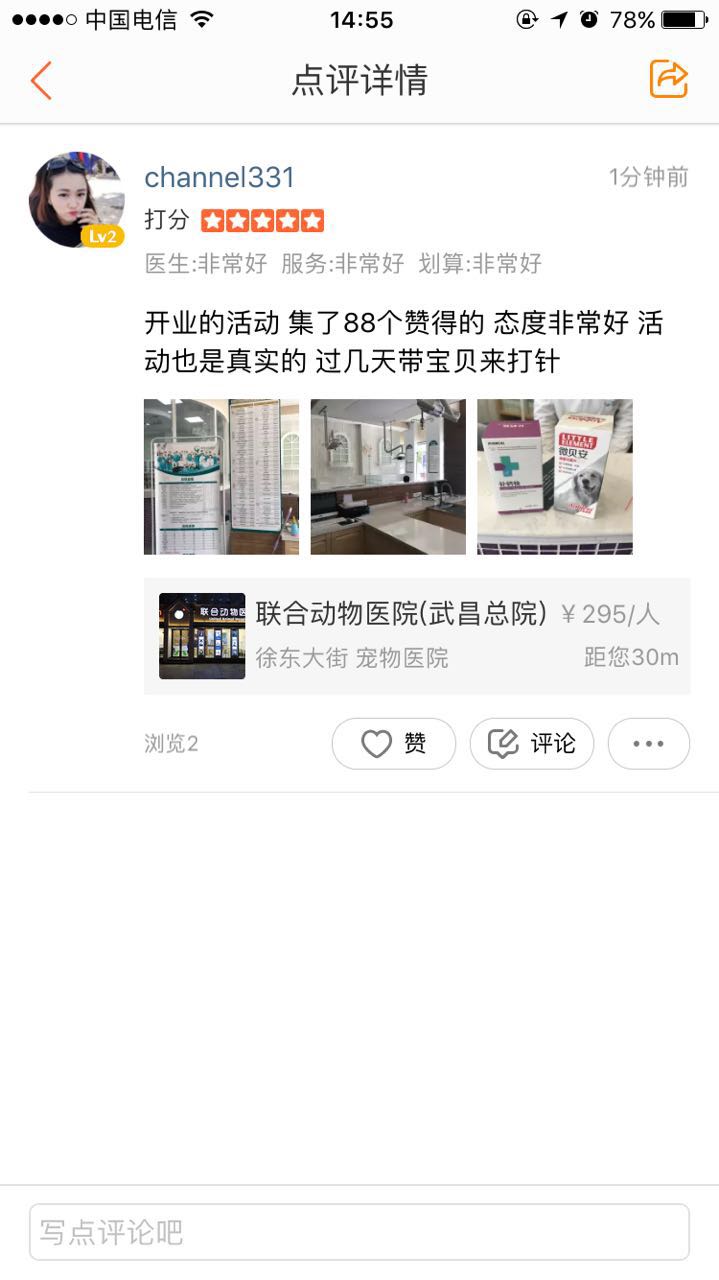
Task: Tap the 评论 comment button
Action: click(531, 743)
